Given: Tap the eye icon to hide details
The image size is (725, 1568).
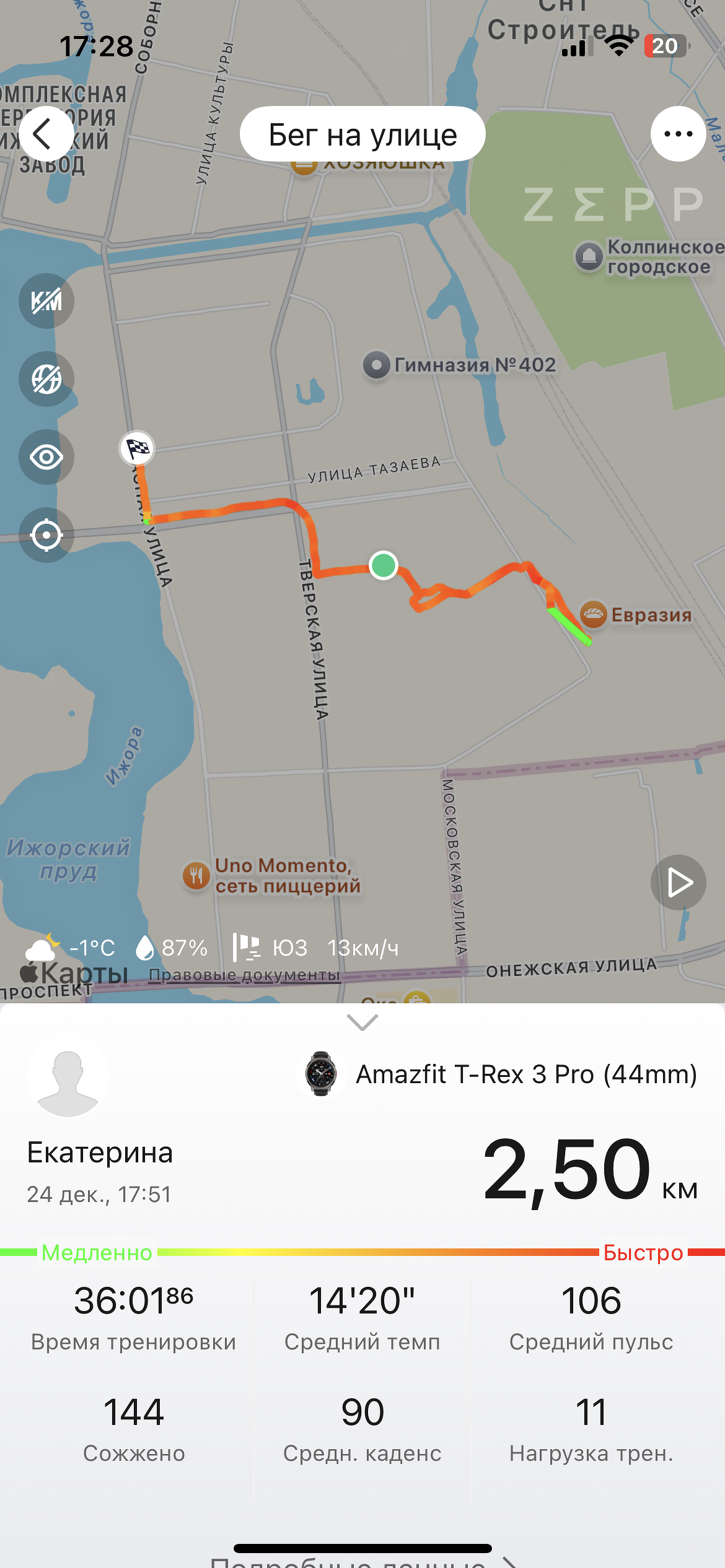Looking at the screenshot, I should [x=46, y=457].
